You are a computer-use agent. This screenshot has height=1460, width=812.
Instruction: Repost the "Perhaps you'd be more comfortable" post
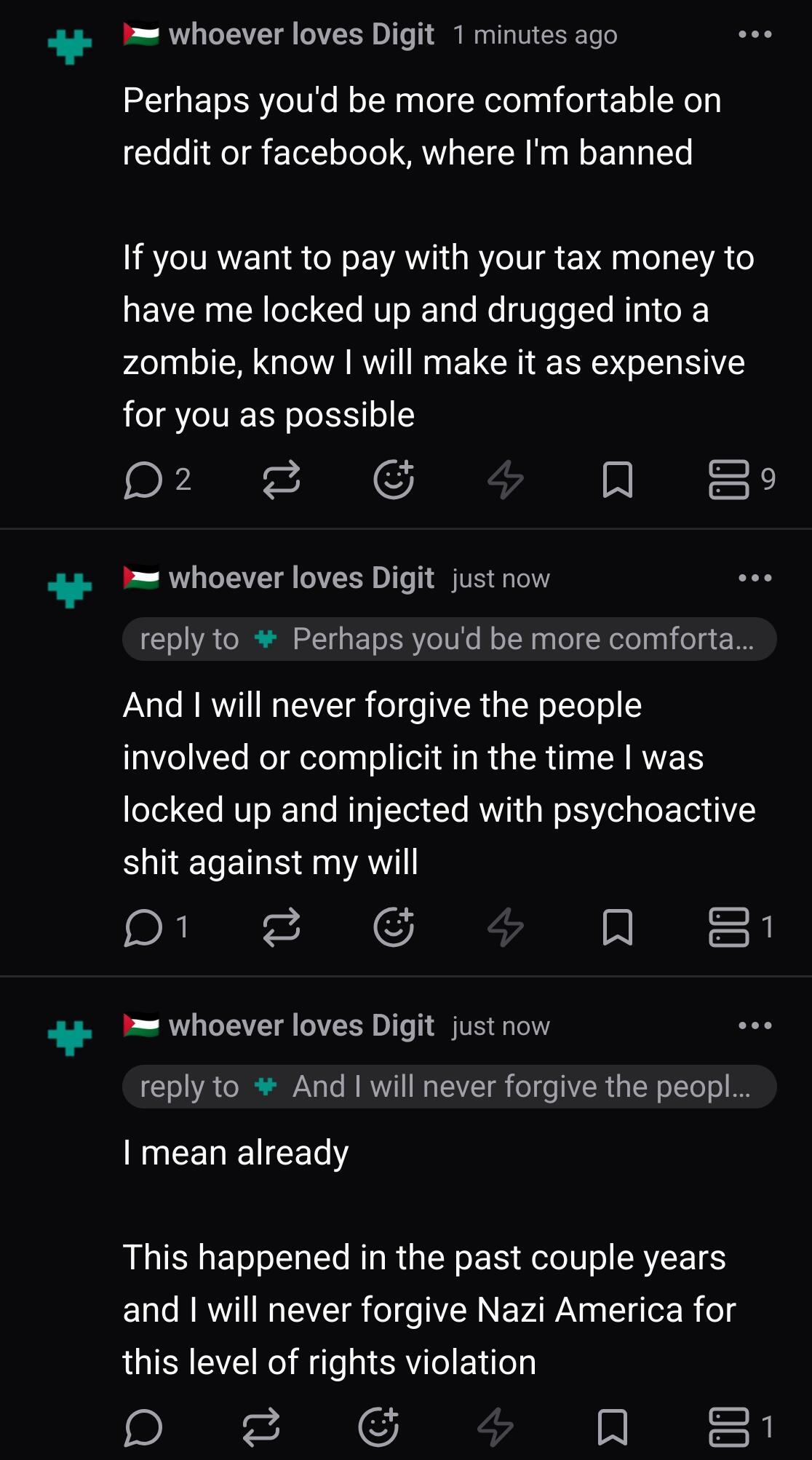tap(282, 480)
